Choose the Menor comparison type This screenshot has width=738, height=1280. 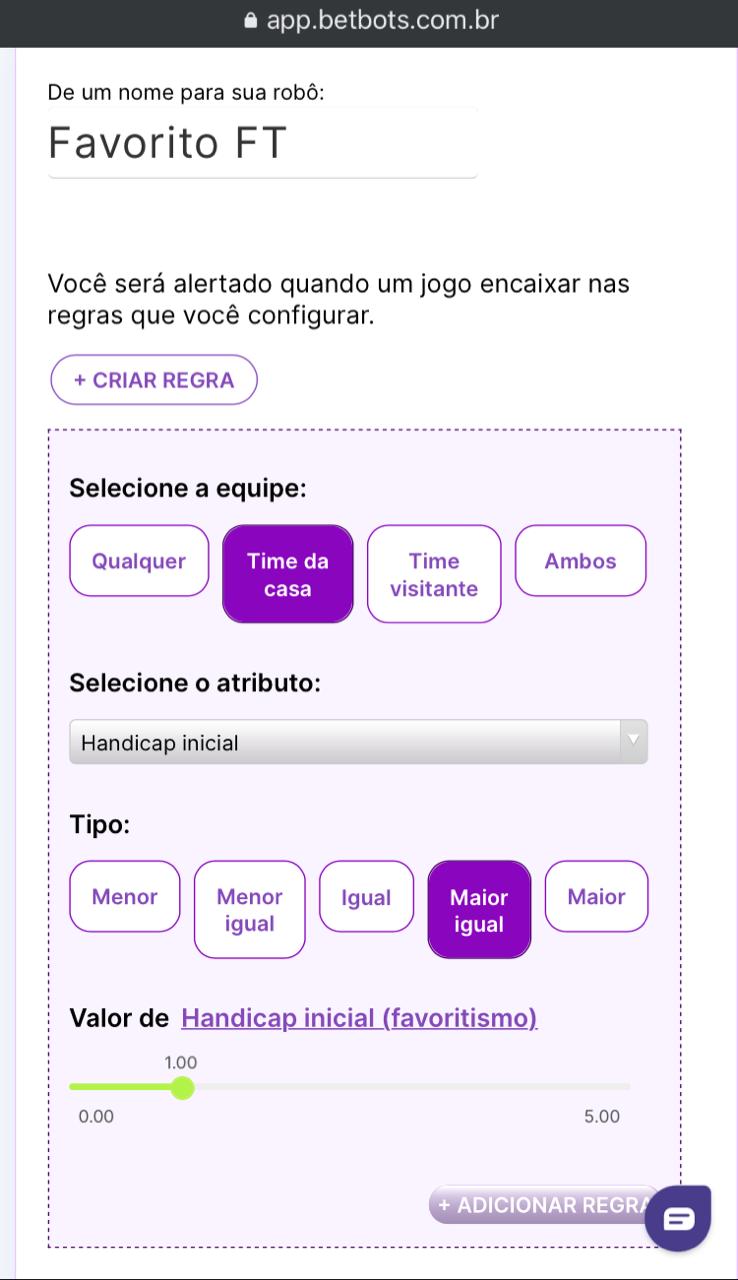click(x=125, y=896)
